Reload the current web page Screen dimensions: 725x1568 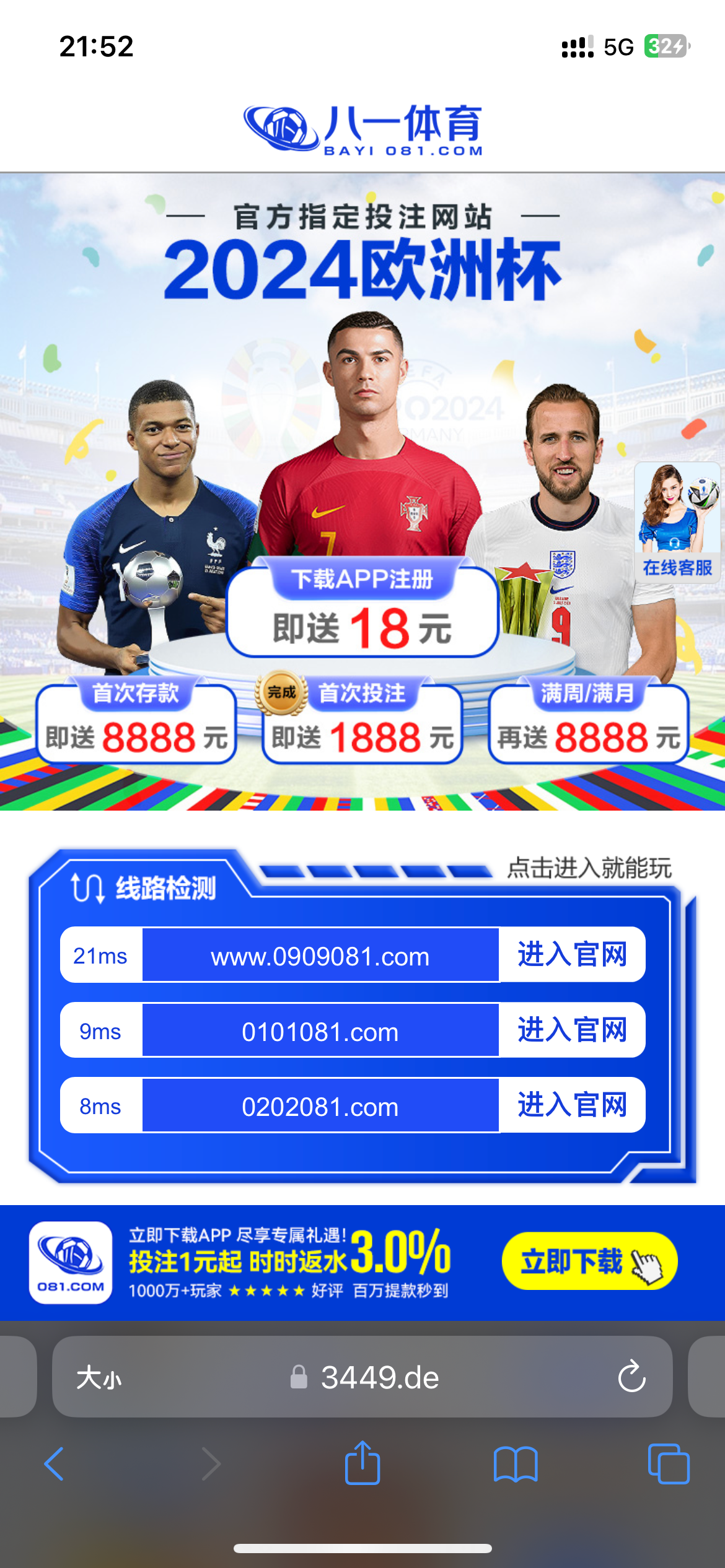tap(631, 1378)
